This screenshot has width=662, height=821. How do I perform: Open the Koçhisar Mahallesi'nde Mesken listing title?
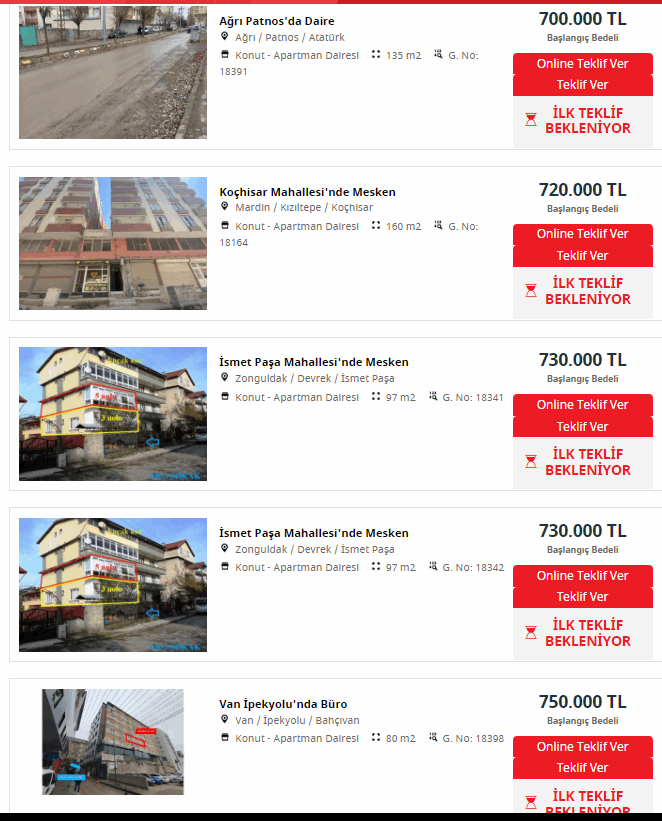coord(307,192)
